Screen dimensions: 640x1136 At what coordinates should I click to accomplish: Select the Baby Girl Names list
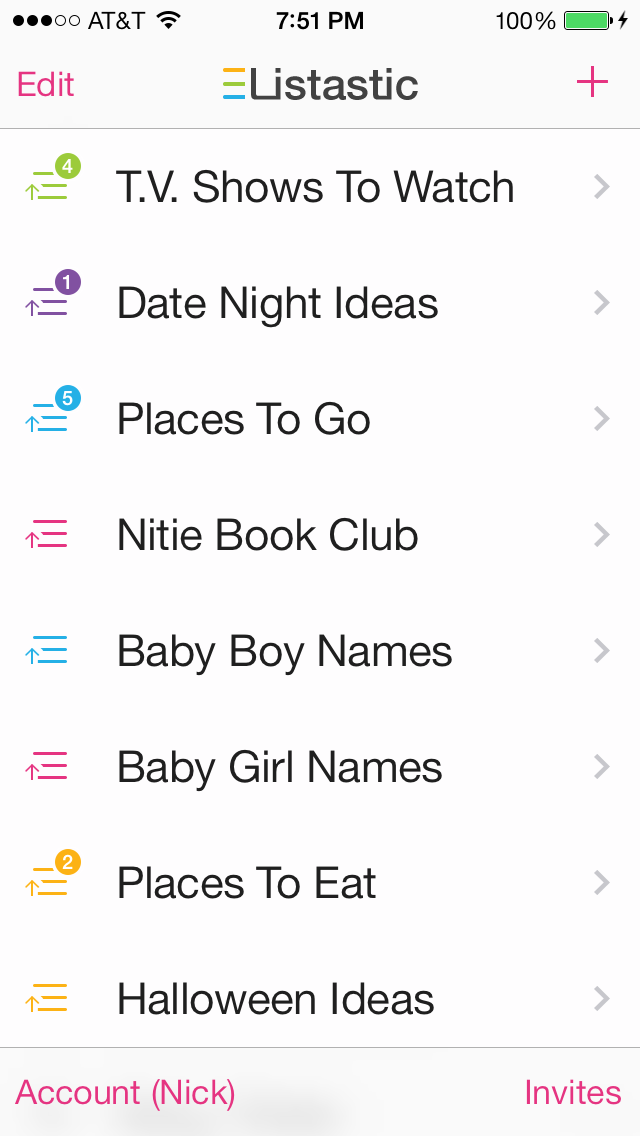click(280, 768)
